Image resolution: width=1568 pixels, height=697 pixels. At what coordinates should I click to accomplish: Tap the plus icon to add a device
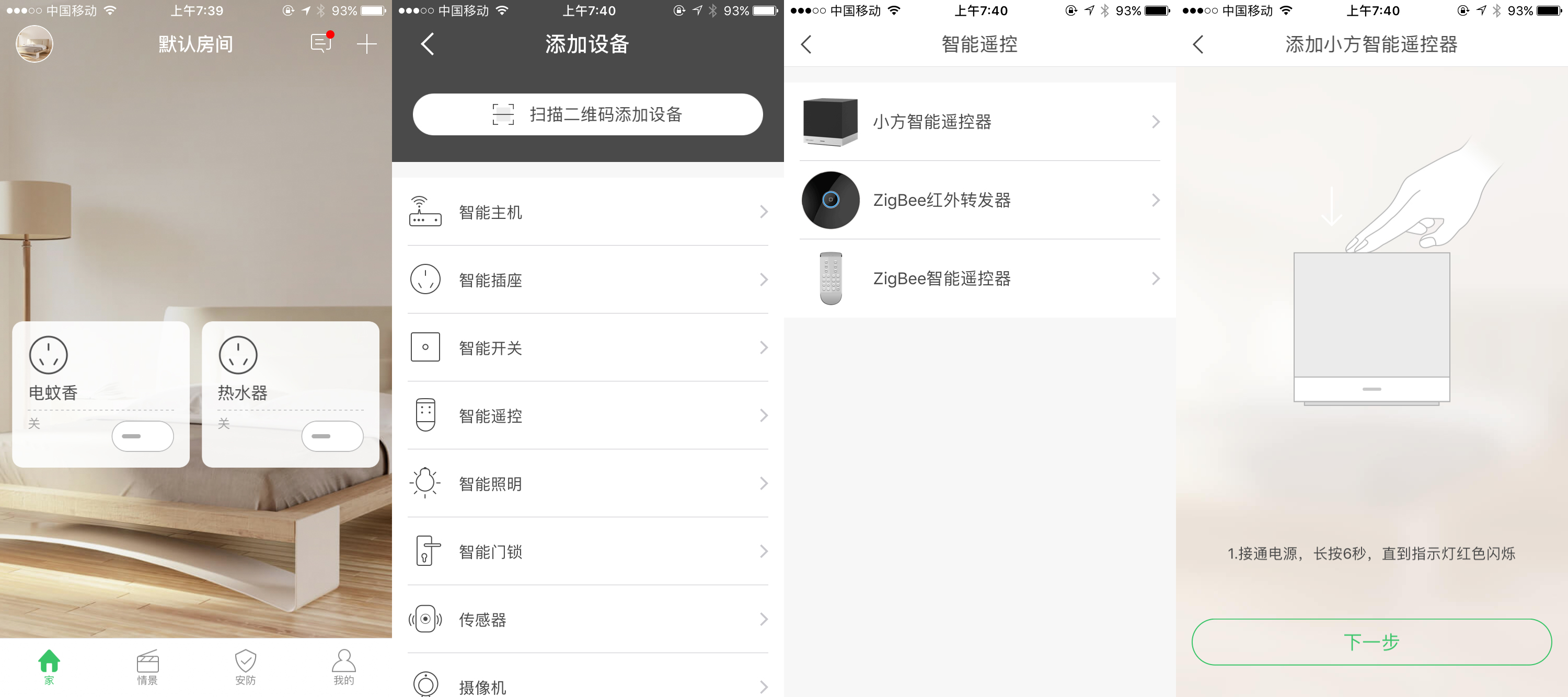366,44
